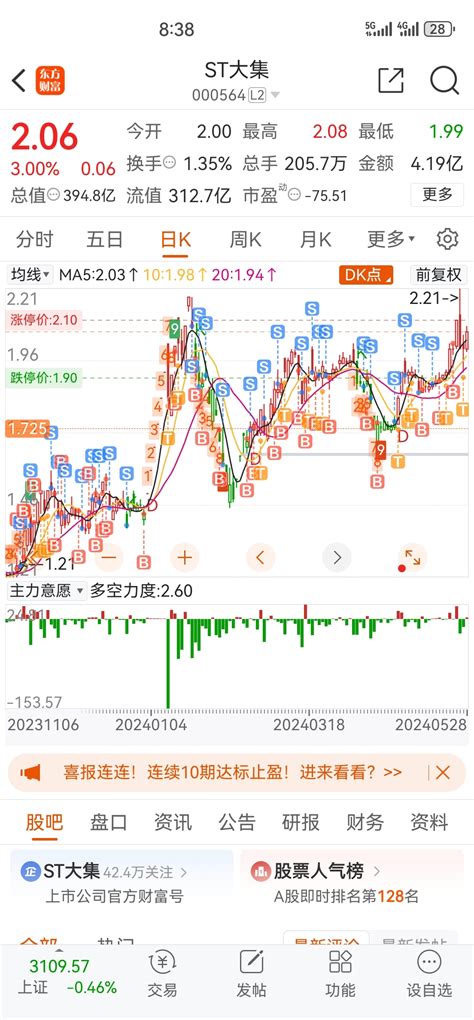Toggle the DK点 button

366,275
